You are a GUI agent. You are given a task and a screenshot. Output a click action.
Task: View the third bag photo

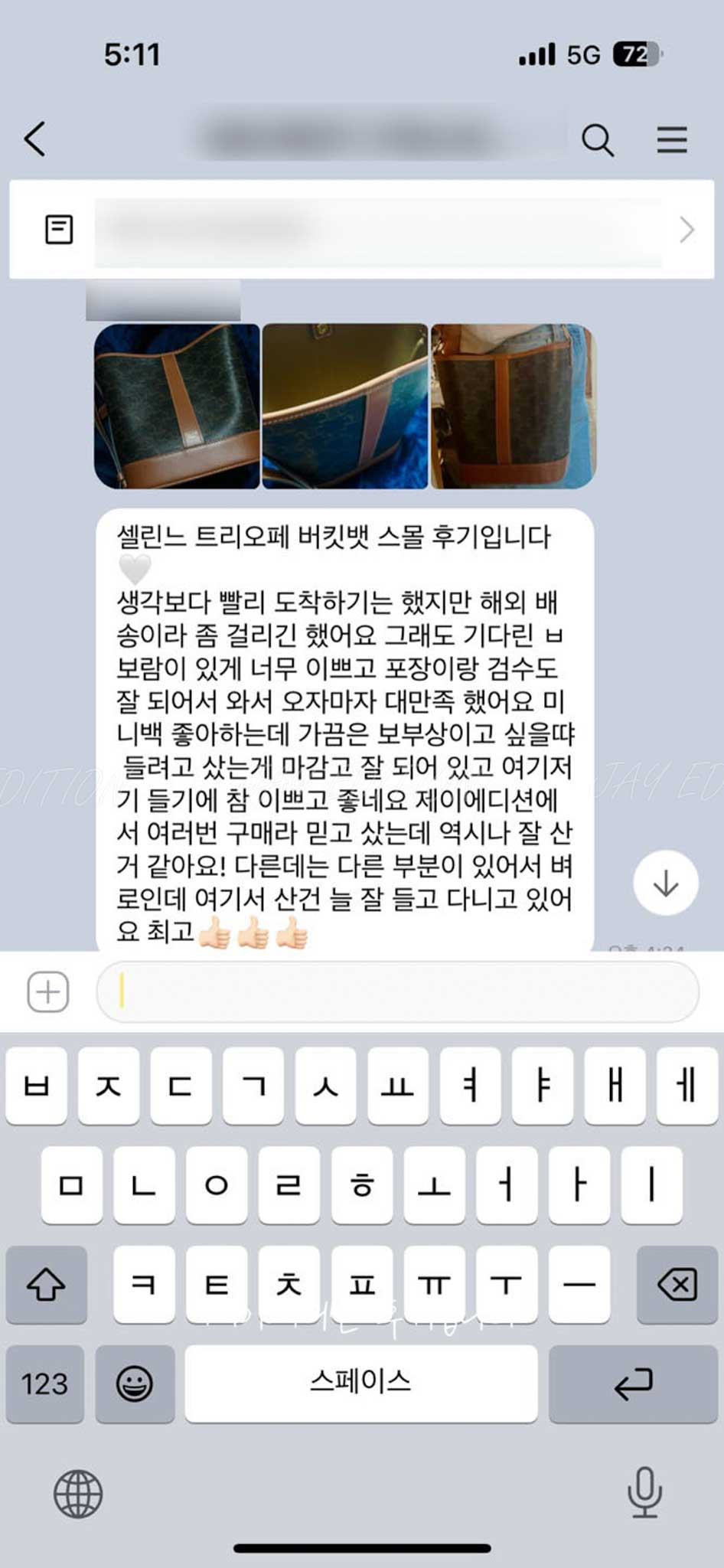[513, 407]
